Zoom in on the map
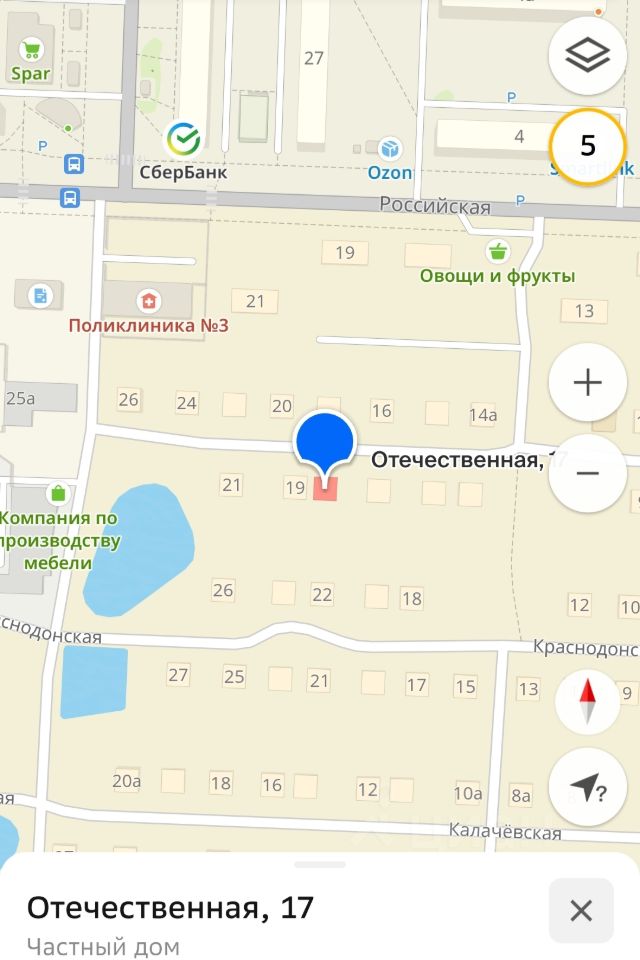 [x=588, y=382]
